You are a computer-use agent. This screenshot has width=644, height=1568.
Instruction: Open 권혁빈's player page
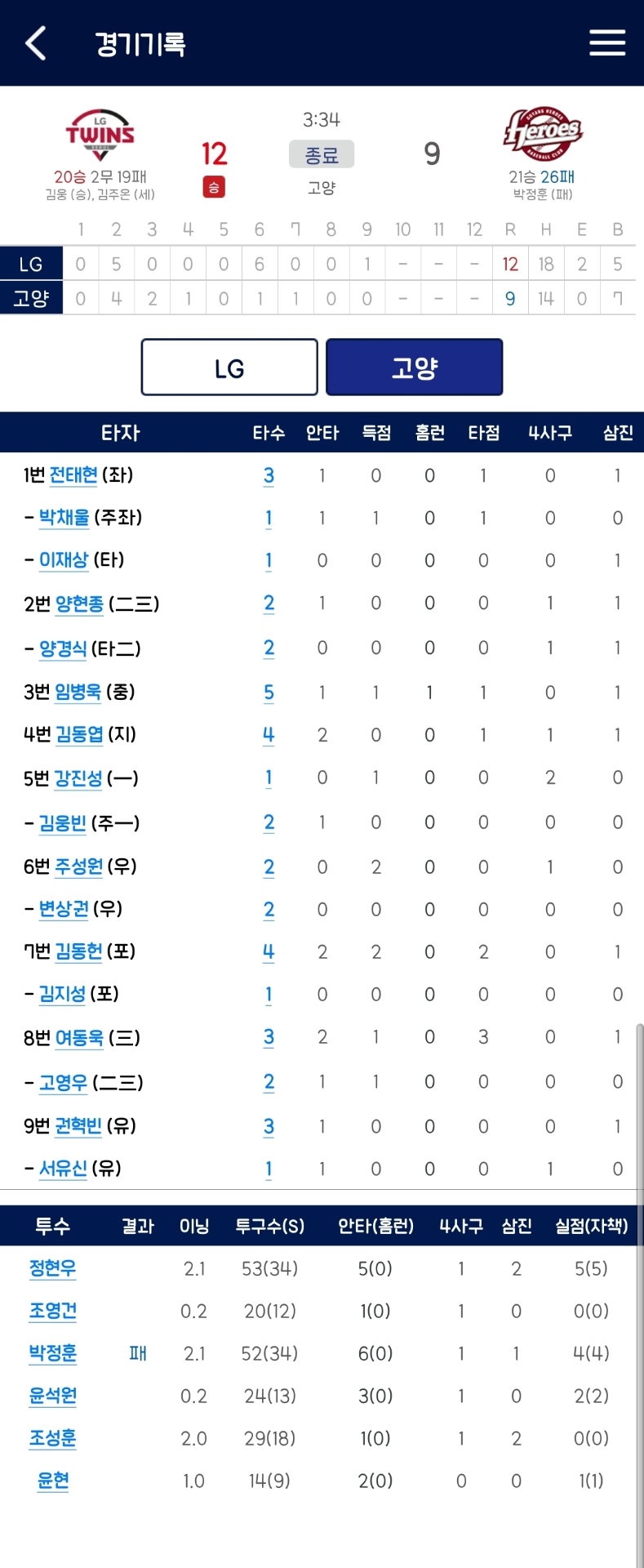tap(78, 1125)
